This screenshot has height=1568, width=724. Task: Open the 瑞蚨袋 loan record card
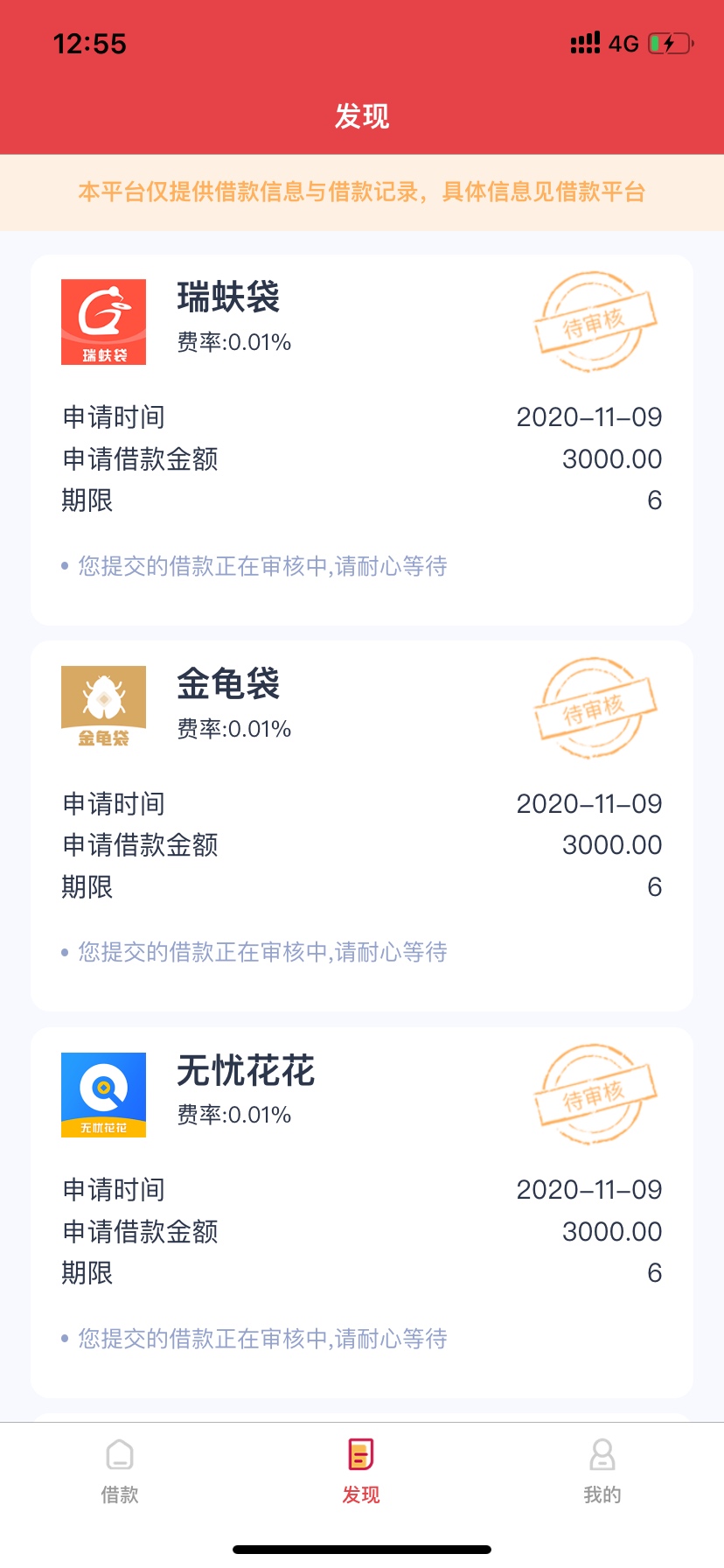point(362,439)
